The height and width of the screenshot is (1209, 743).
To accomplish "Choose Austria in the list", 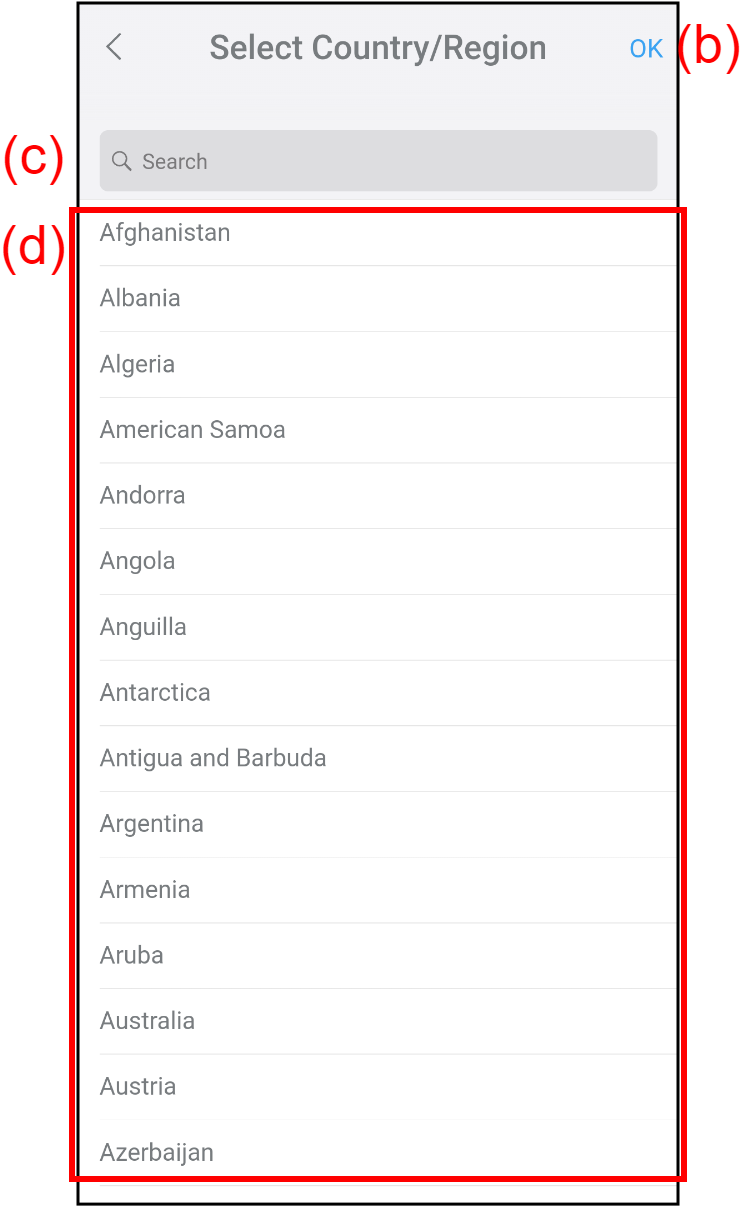I will tap(138, 1086).
